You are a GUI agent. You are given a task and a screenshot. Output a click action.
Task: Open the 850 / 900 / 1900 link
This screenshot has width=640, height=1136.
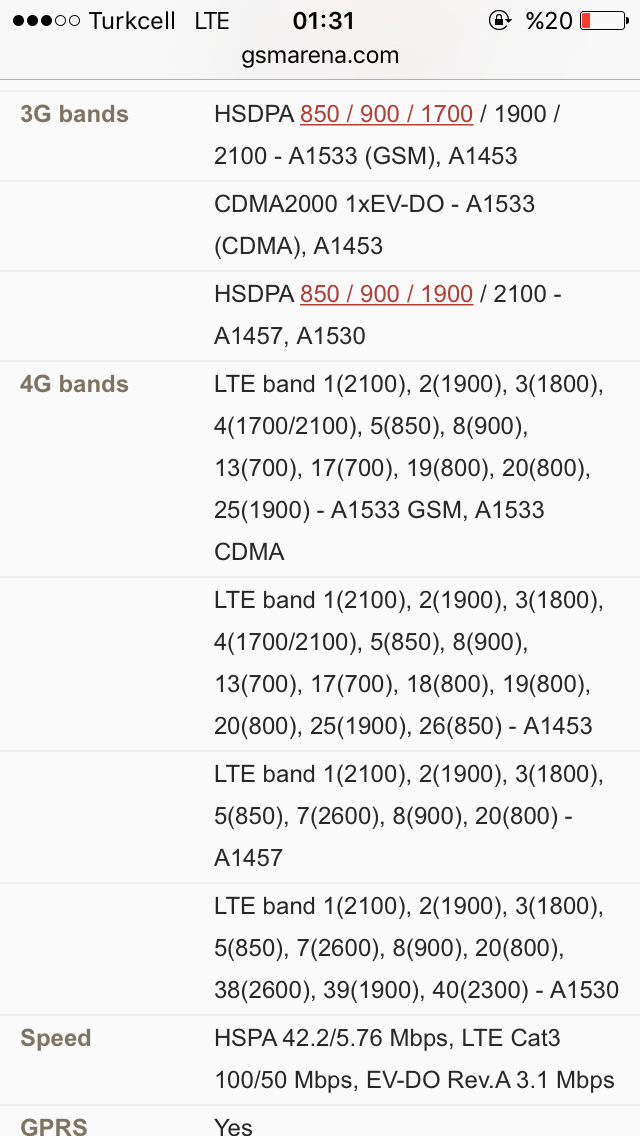pyautogui.click(x=386, y=293)
